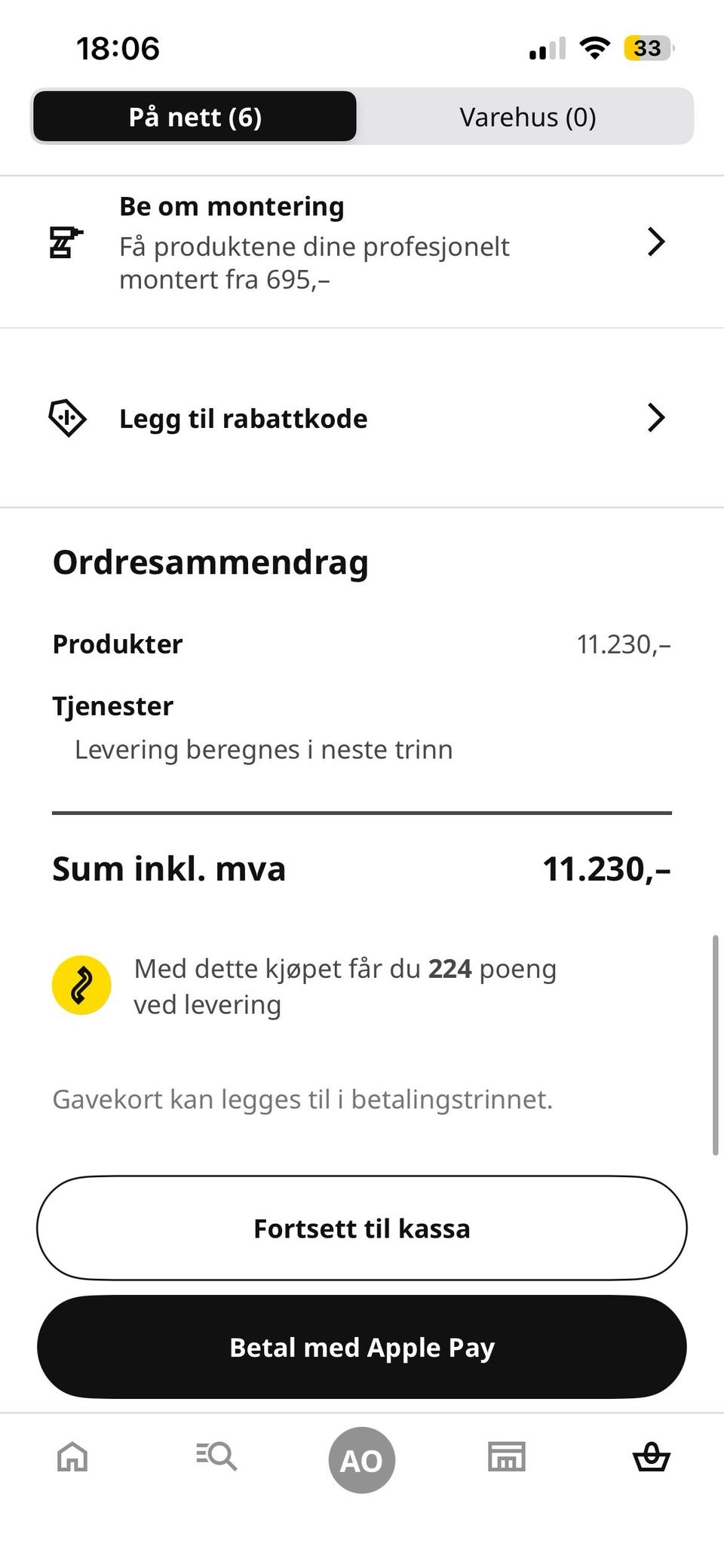Switch to the Varehus (0) tab

coord(527,116)
